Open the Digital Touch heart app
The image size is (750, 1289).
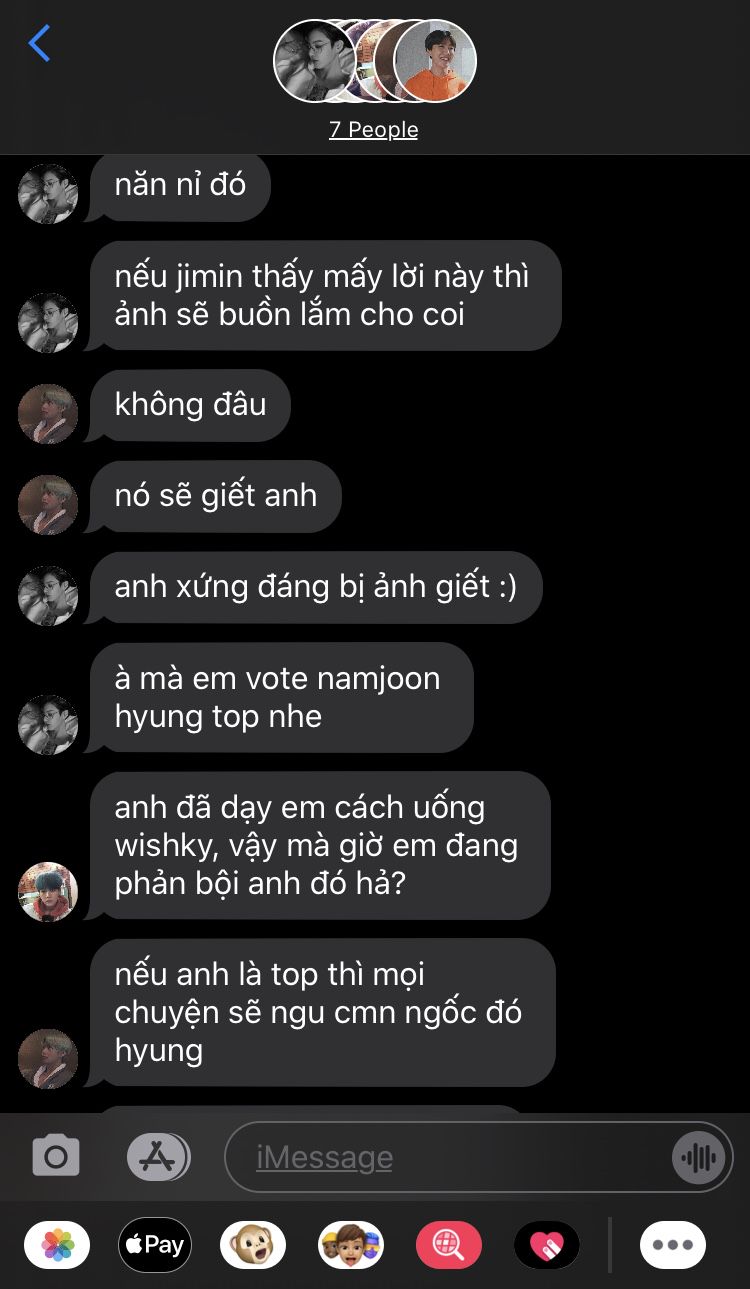click(547, 1245)
